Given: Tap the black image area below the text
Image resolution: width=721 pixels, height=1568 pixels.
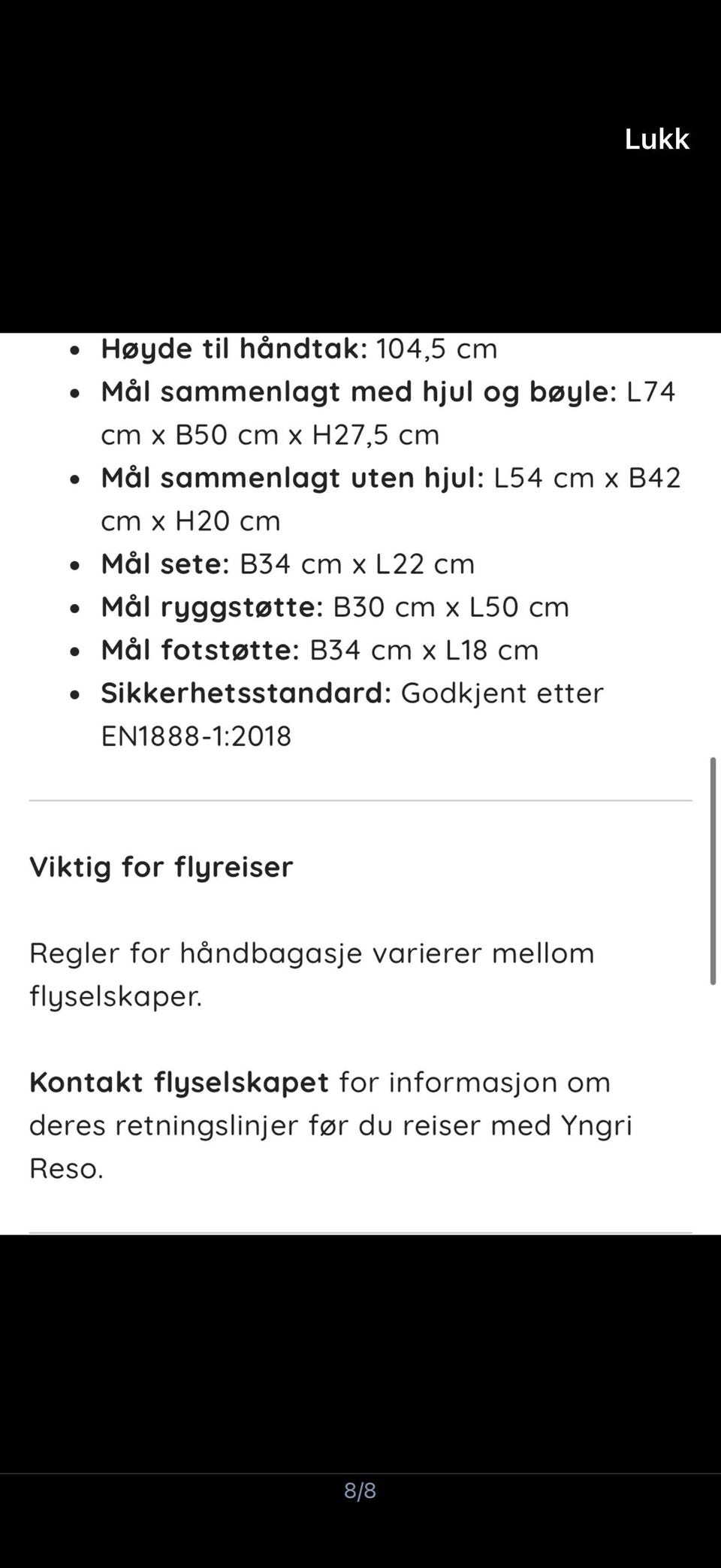Looking at the screenshot, I should coord(360,1352).
